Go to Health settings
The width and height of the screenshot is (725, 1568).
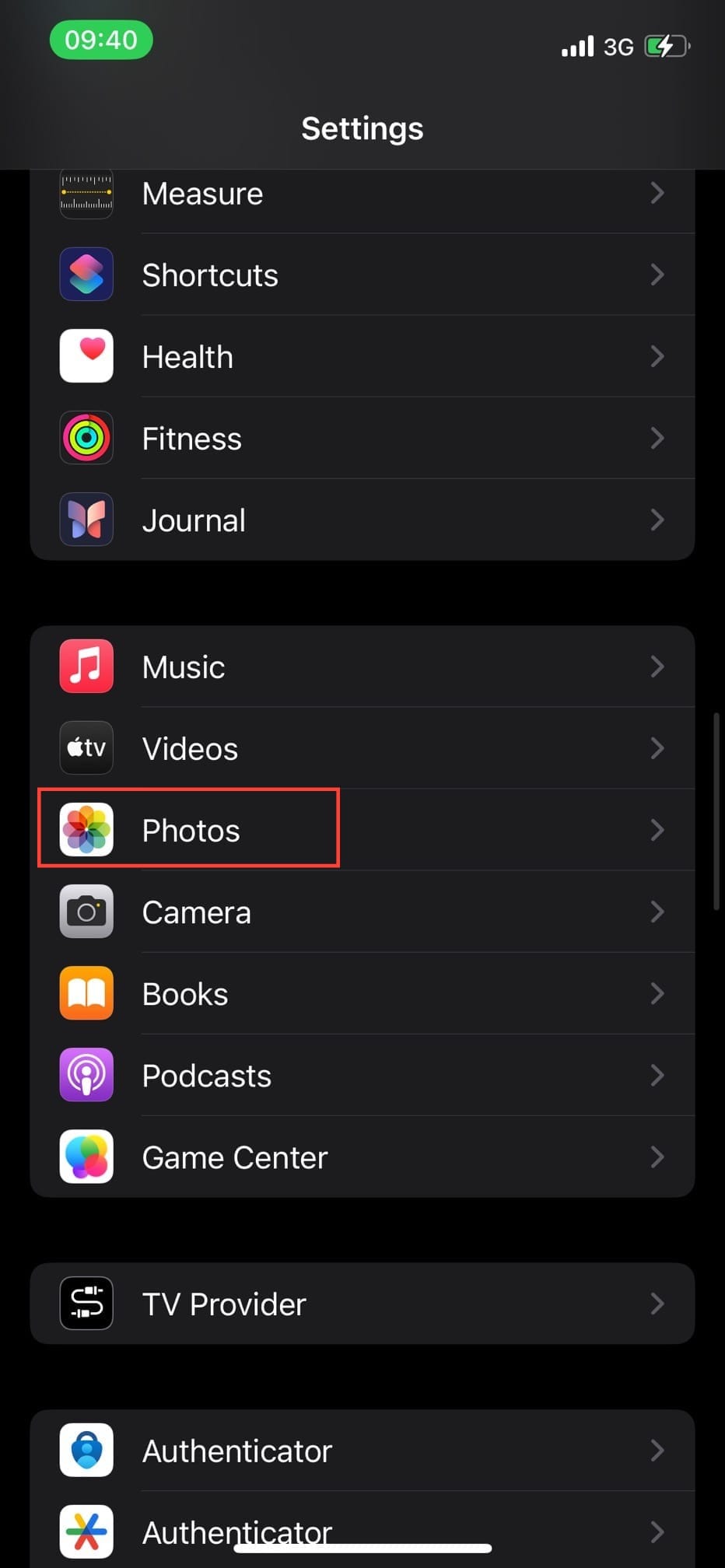[x=362, y=357]
